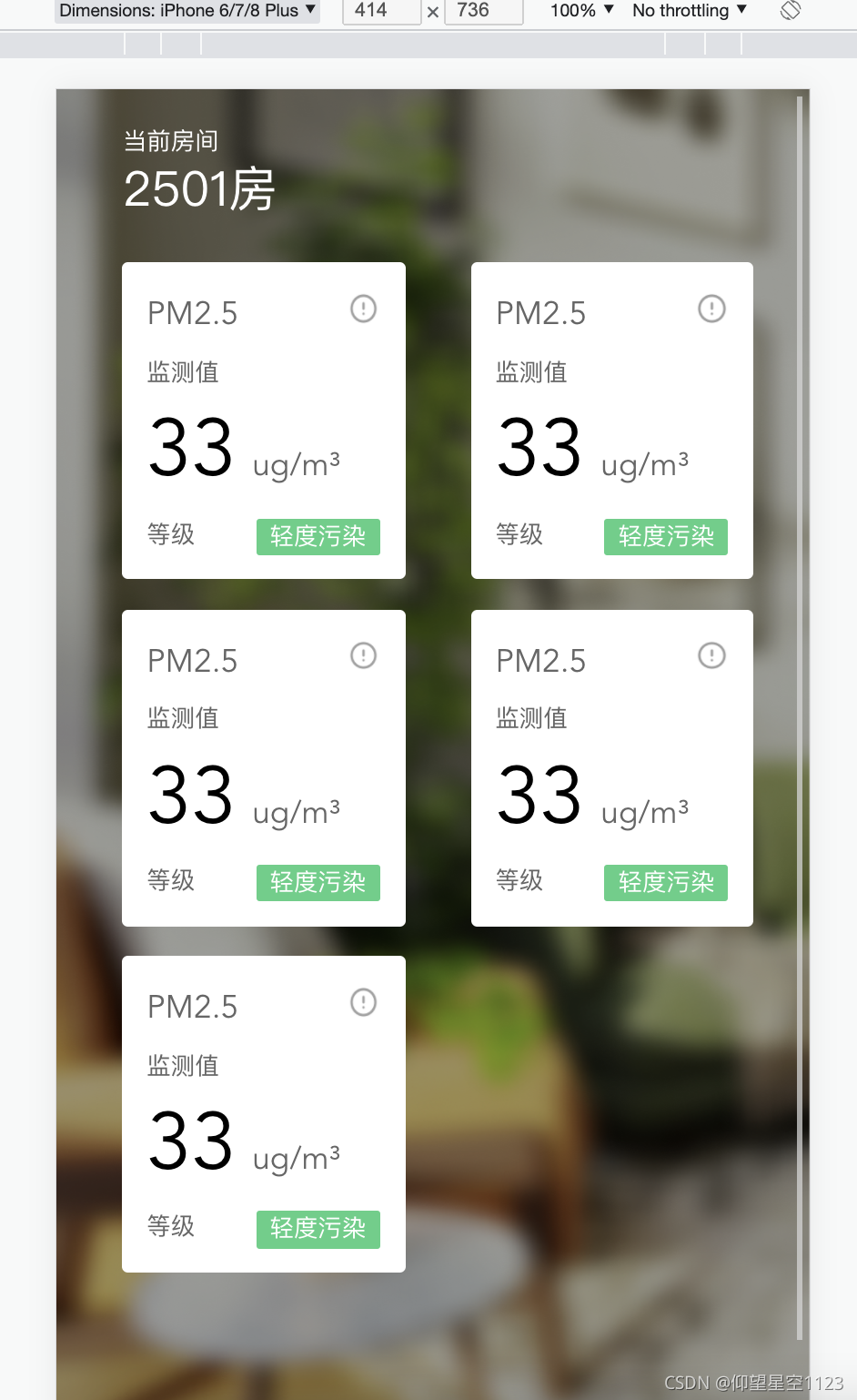Image resolution: width=857 pixels, height=1400 pixels.
Task: Rotate the device orientation
Action: click(x=791, y=10)
